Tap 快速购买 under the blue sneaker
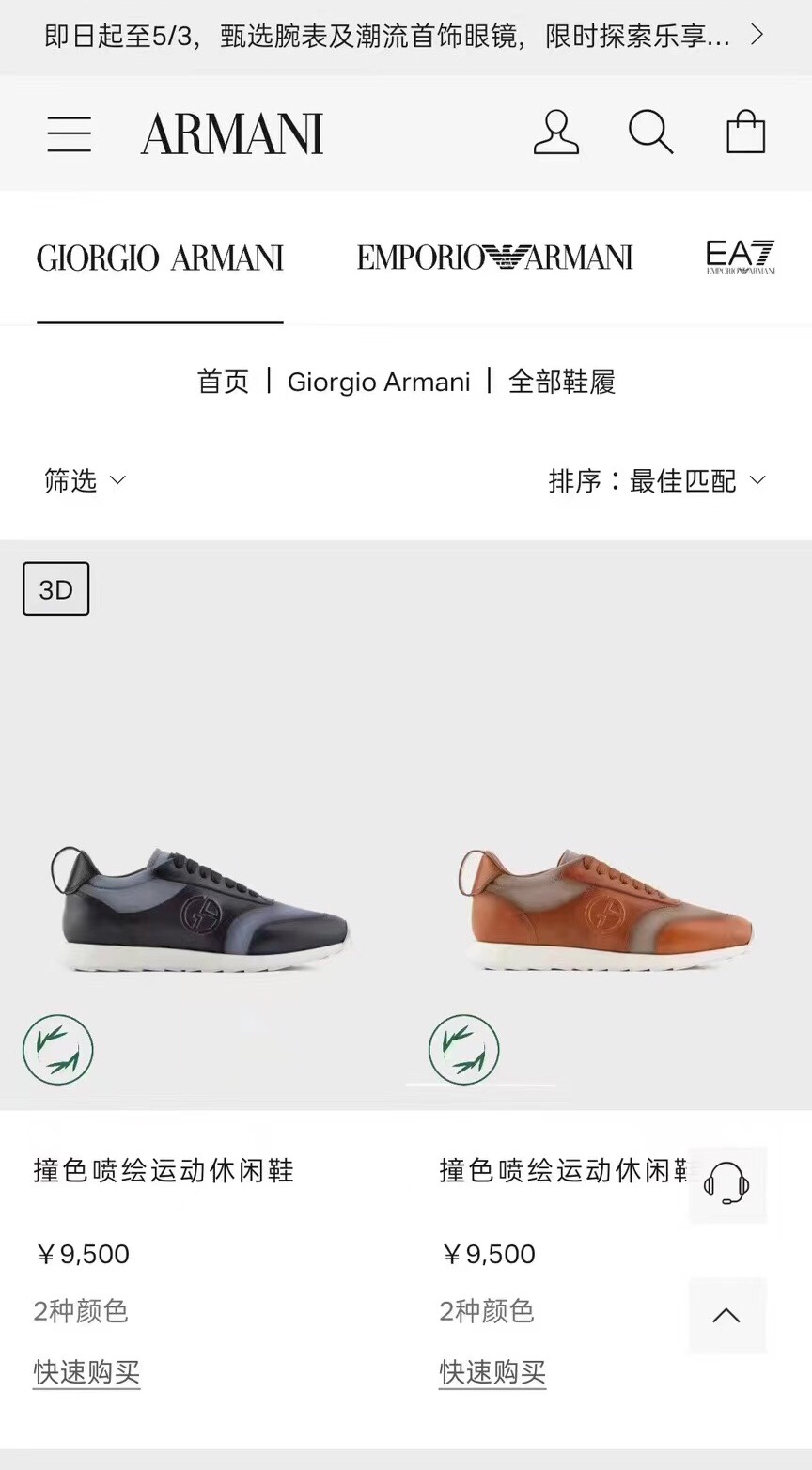Image resolution: width=812 pixels, height=1470 pixels. [x=86, y=1372]
